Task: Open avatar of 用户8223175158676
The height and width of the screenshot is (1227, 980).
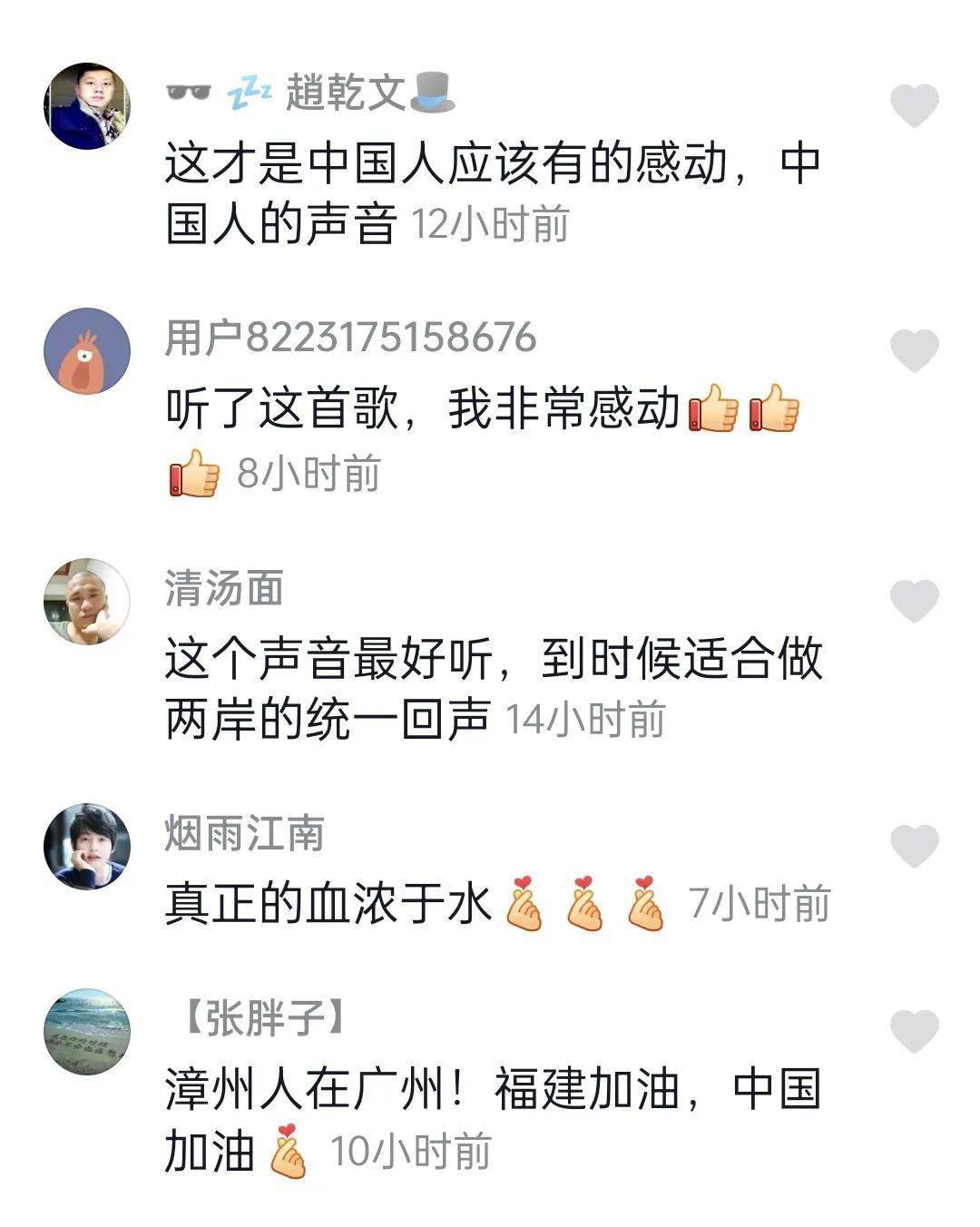Action: [87, 350]
